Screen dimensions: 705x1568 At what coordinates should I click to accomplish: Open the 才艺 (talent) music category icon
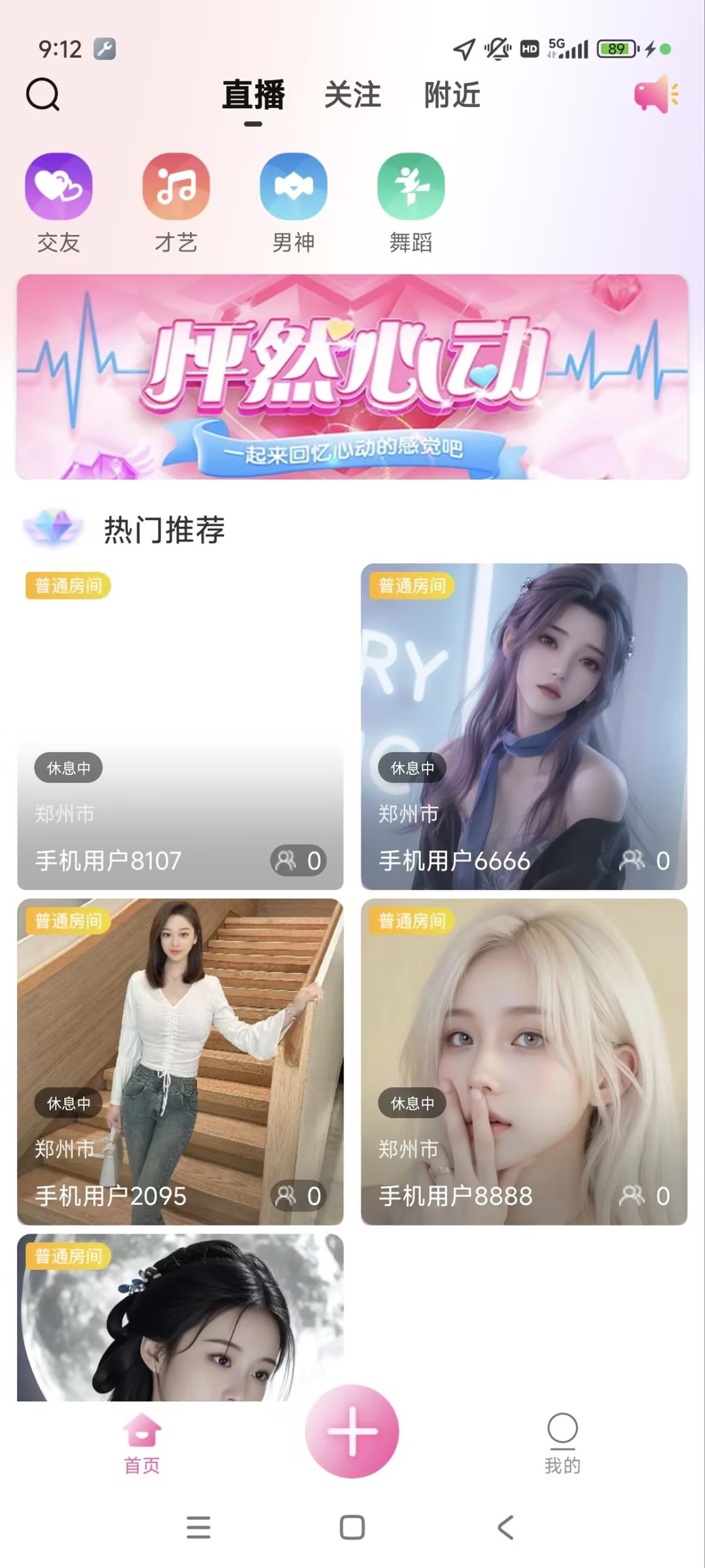click(x=175, y=186)
